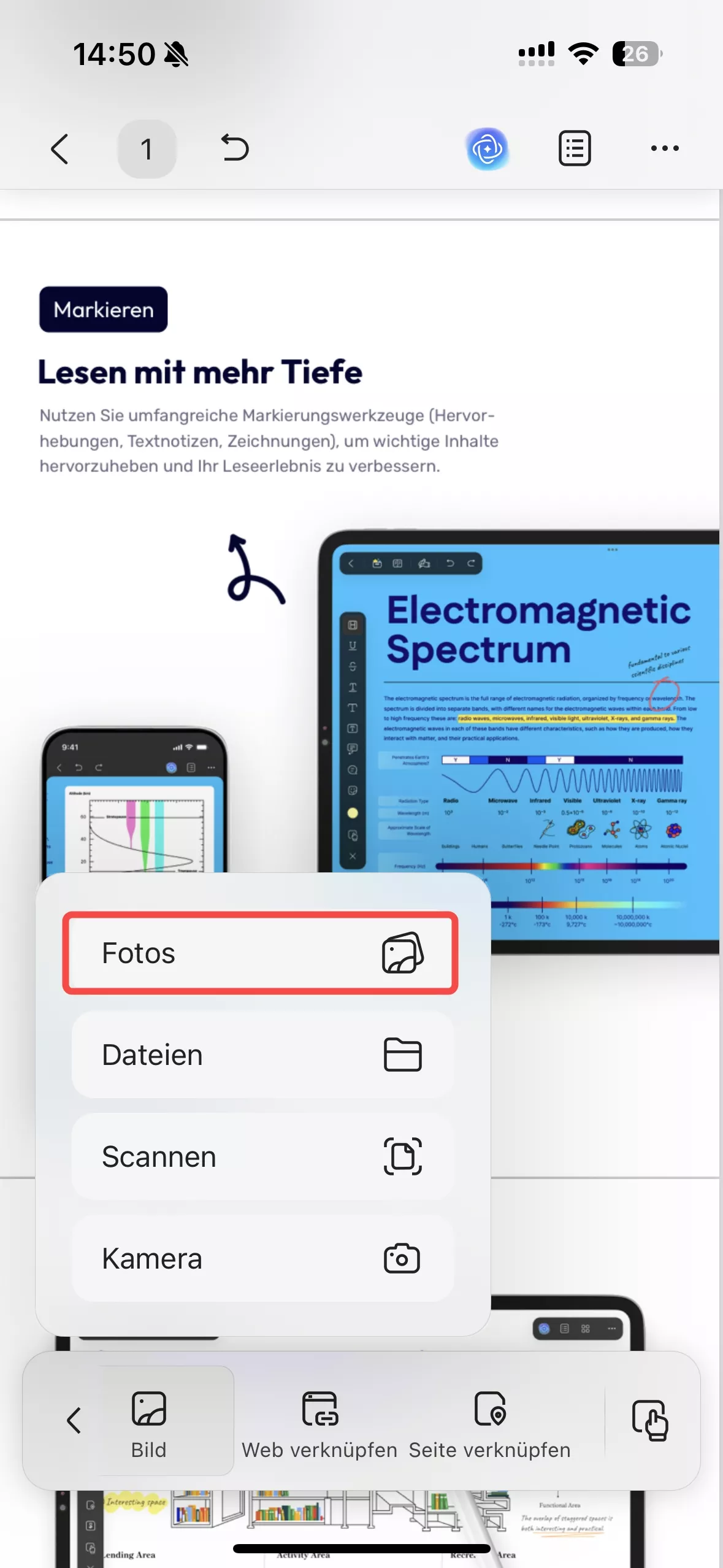
Task: Tap the back arrow at top left
Action: (59, 148)
